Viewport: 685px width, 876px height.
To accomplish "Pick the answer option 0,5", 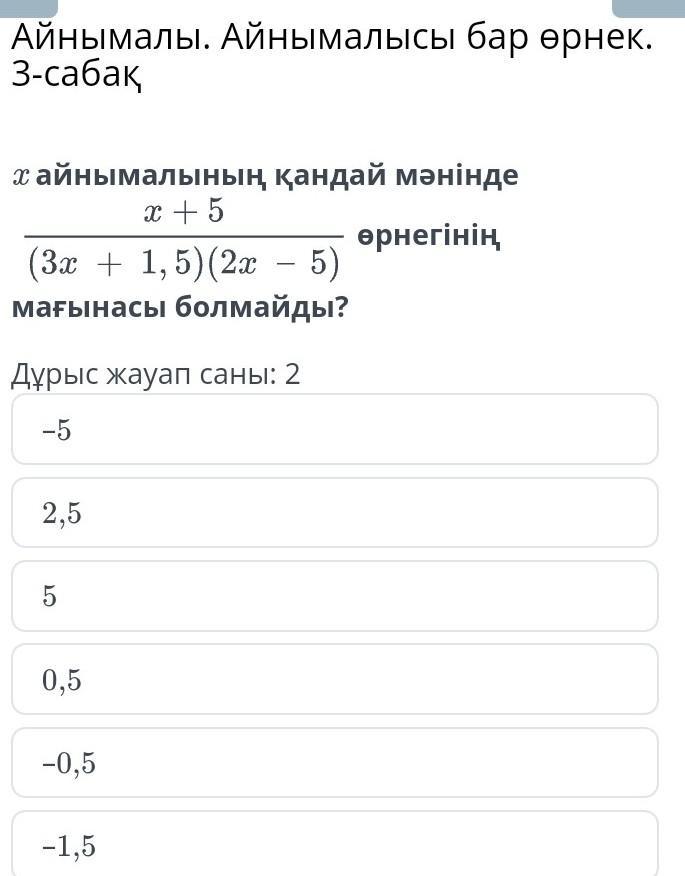I will click(x=334, y=680).
